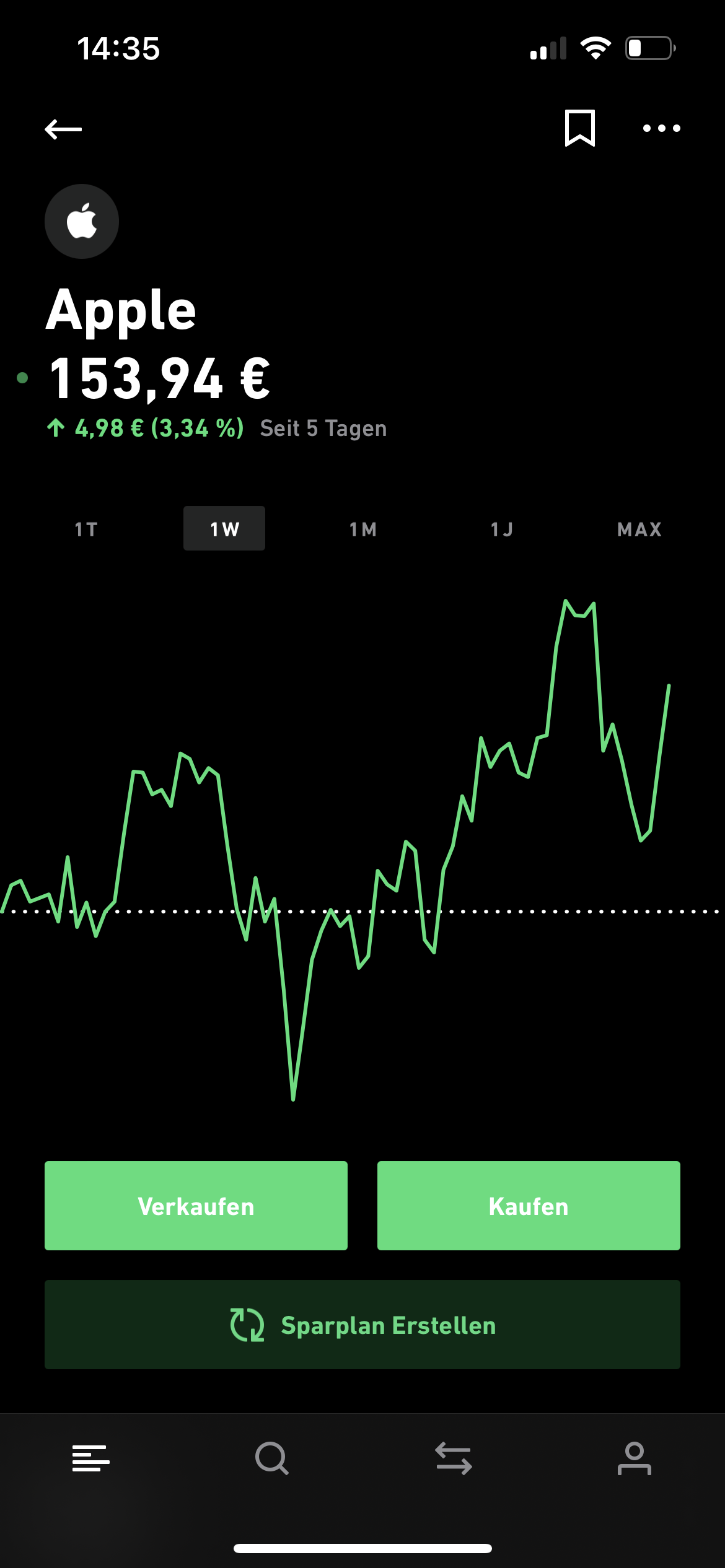Select the 1W chart range

(224, 529)
